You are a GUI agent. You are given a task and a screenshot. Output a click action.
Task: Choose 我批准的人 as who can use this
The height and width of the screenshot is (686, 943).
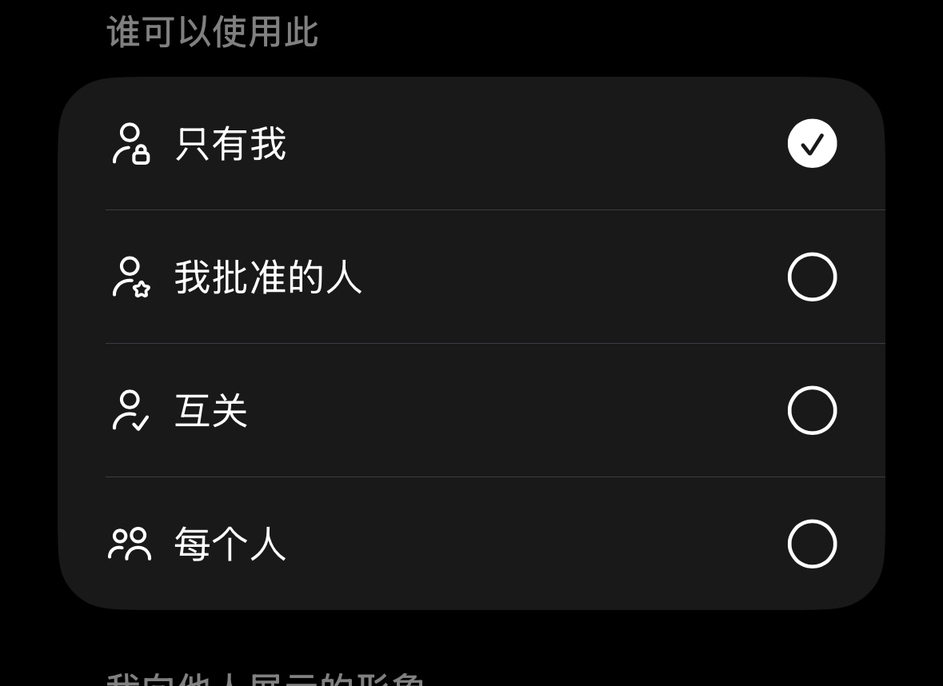(x=811, y=277)
